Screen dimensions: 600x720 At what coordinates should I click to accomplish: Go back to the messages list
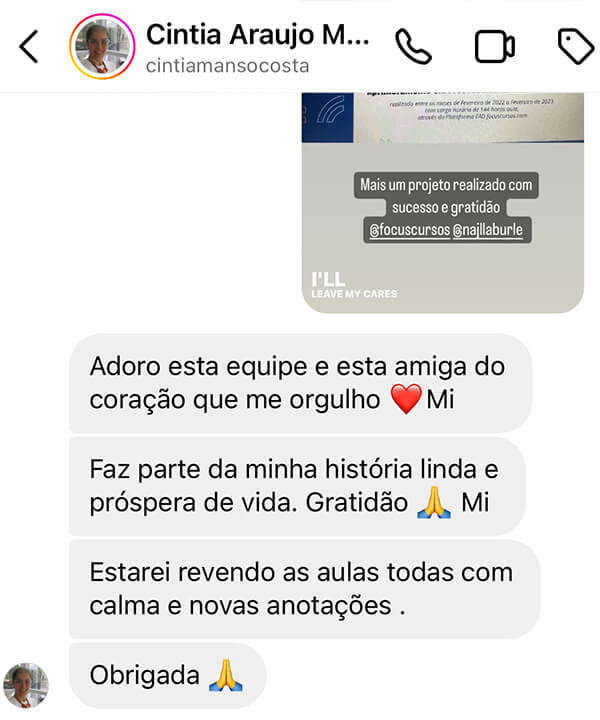point(29,46)
